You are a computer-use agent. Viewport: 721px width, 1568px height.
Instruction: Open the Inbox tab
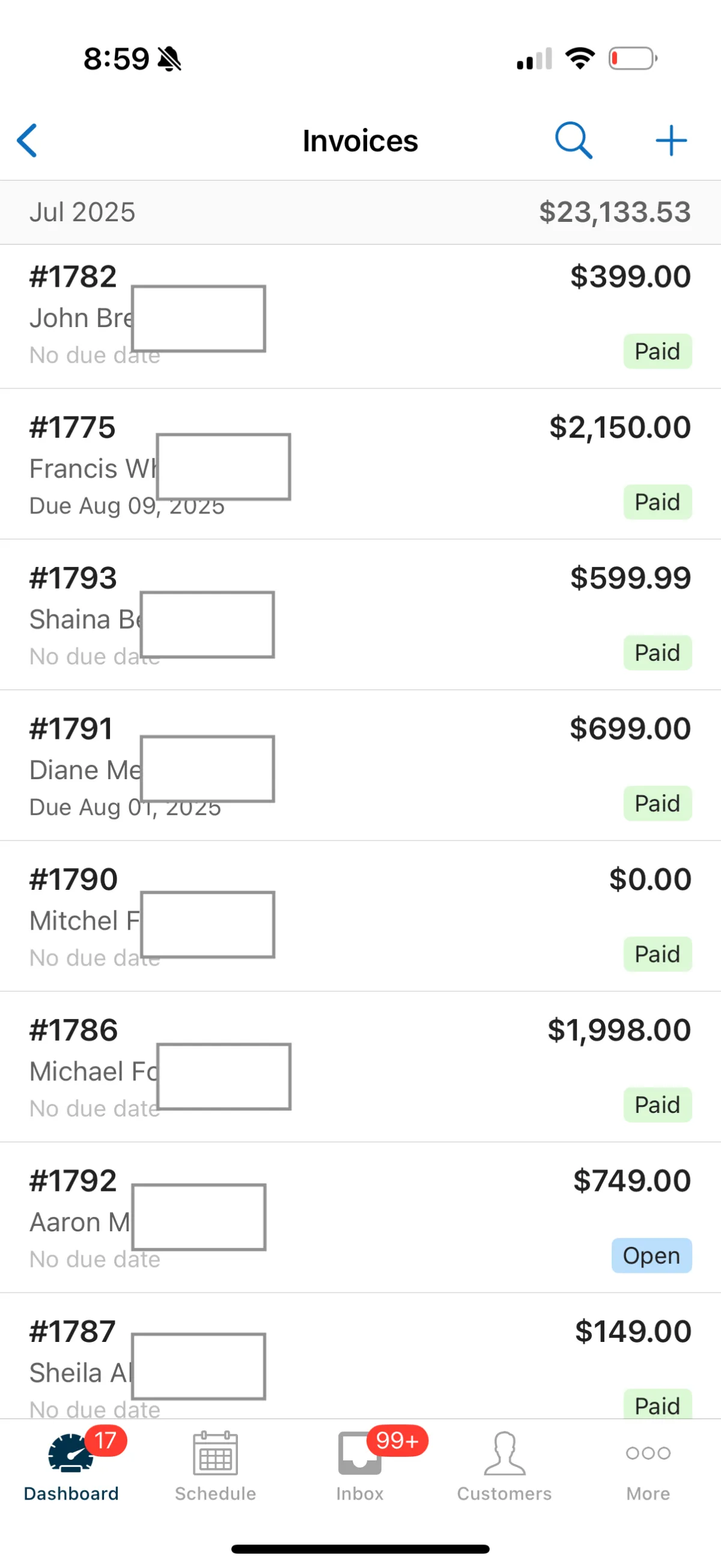pos(360,1466)
